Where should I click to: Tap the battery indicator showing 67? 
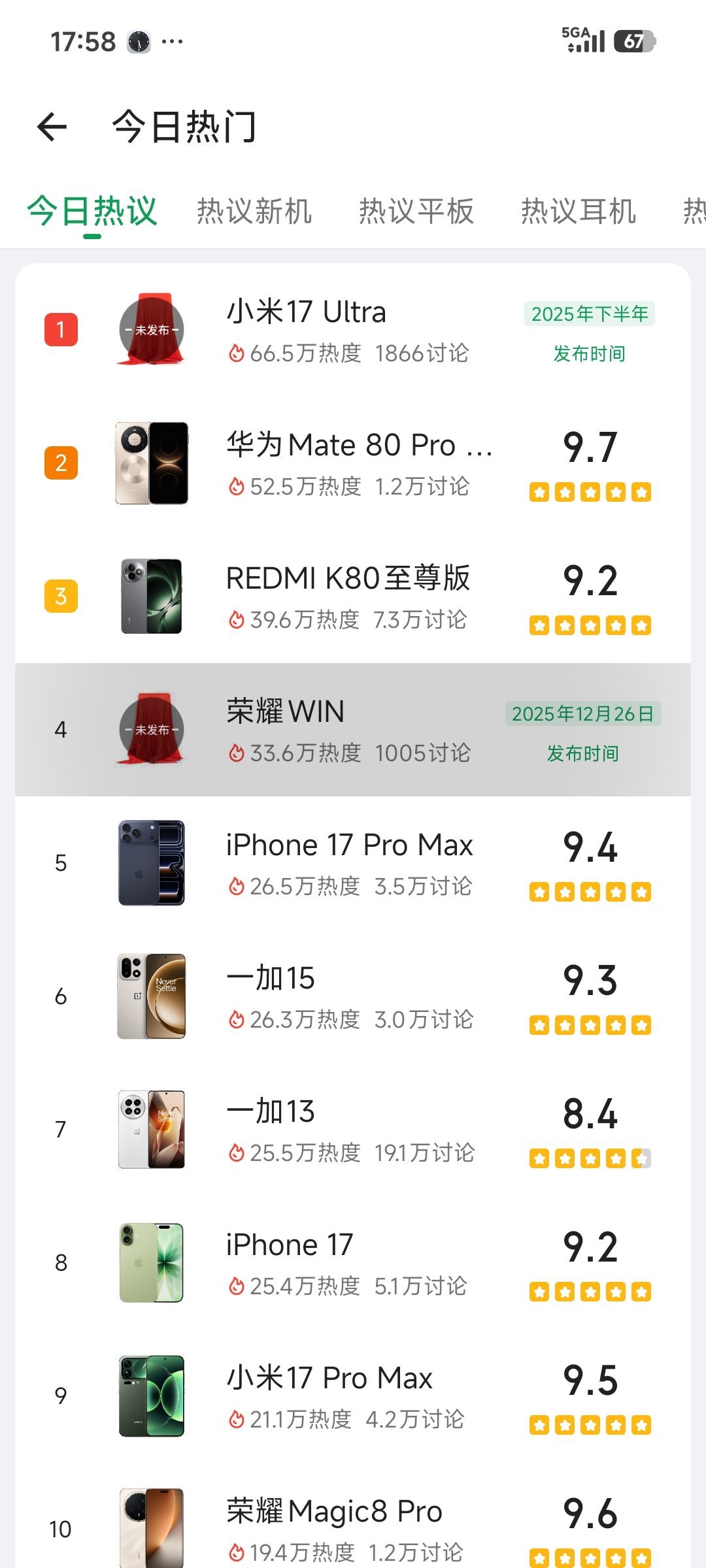pyautogui.click(x=633, y=41)
